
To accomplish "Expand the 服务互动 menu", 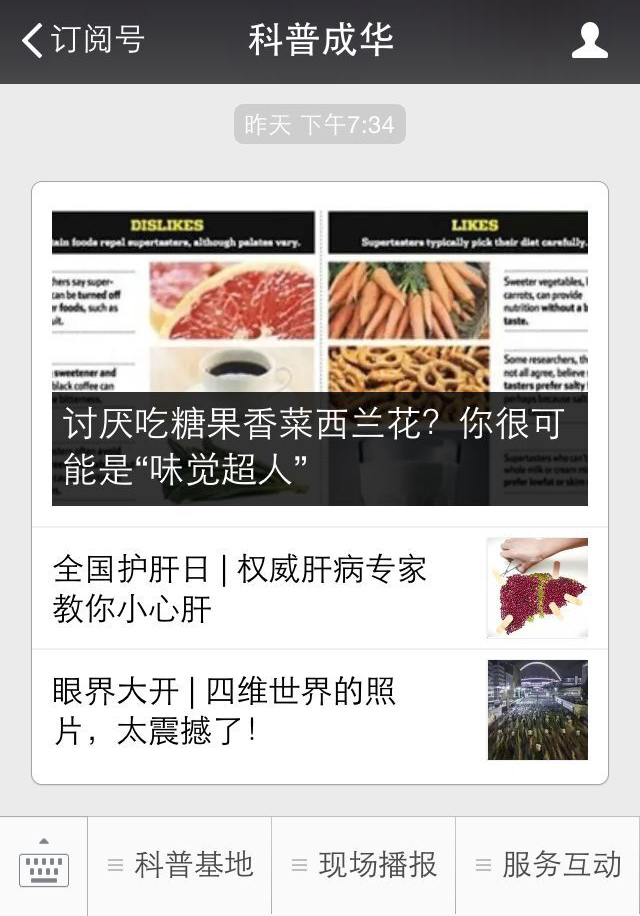I will click(x=548, y=865).
